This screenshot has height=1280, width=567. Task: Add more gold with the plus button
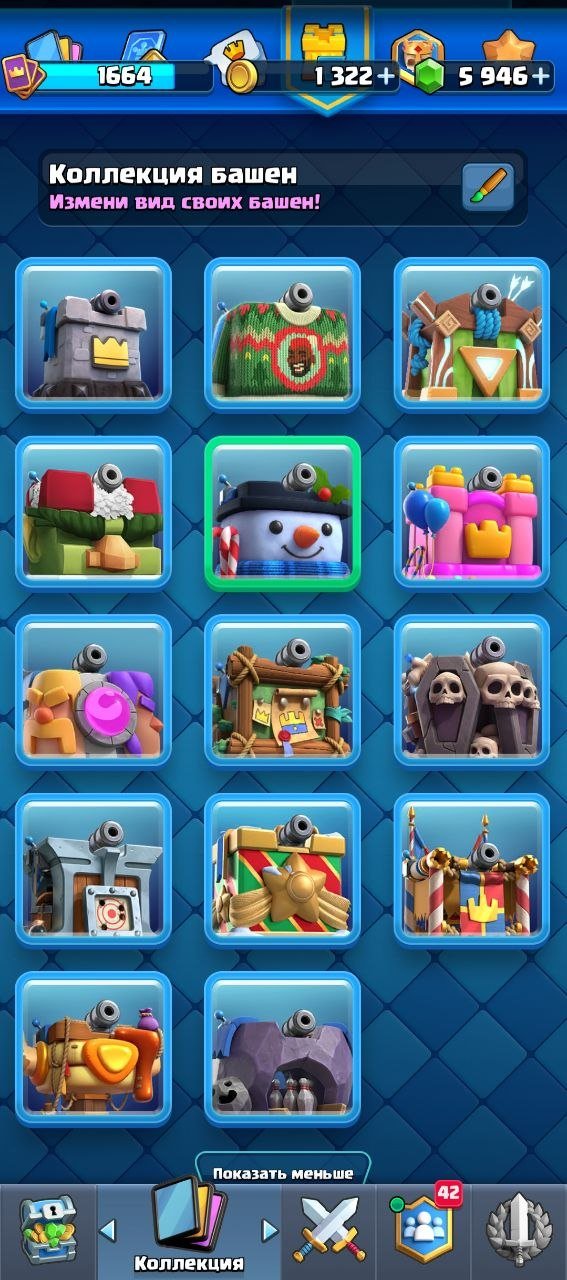coord(386,76)
